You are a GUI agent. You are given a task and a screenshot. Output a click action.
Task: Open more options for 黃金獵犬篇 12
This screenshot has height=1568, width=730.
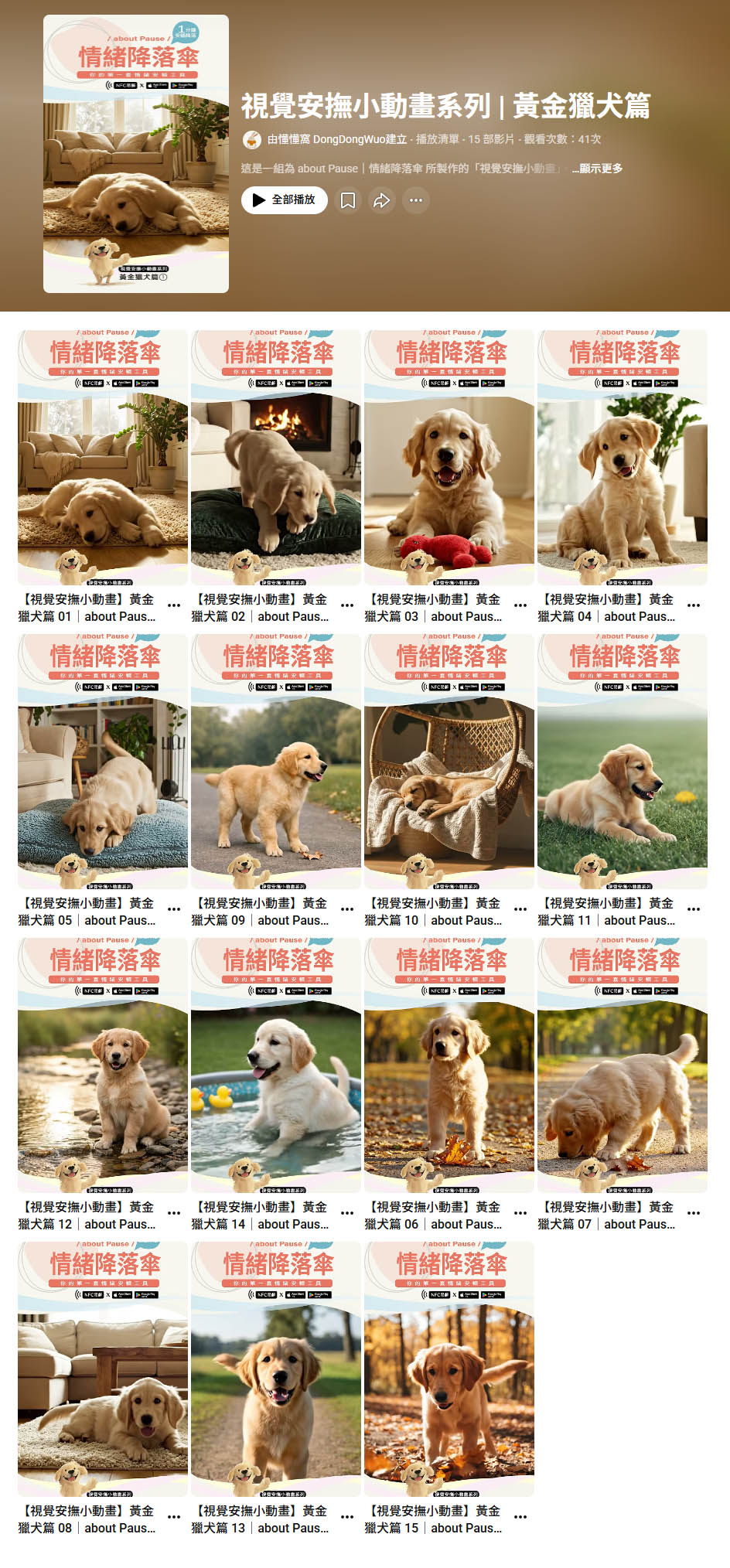174,1213
